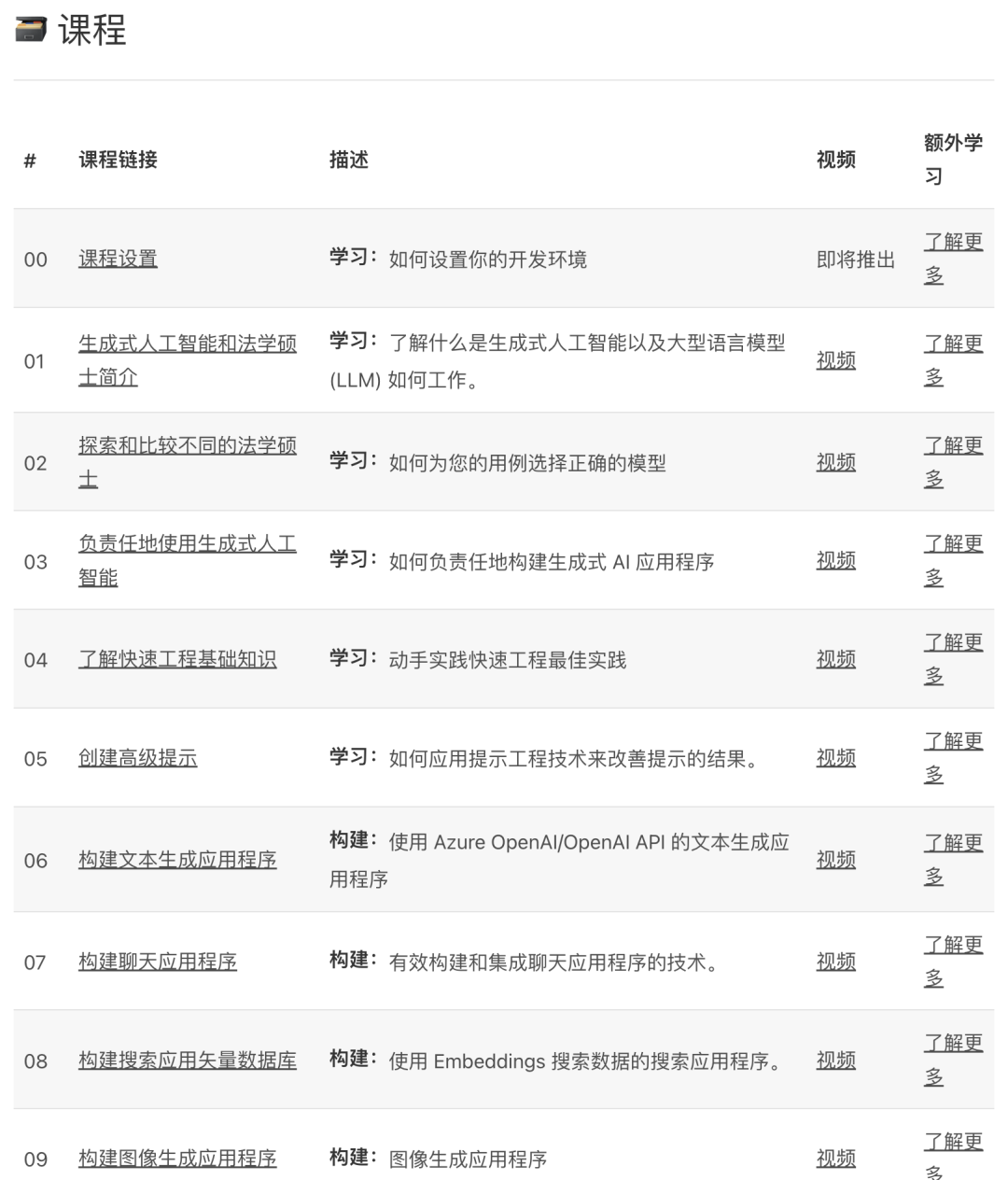Select 了解更多 in the 创建高级提示 row
Screen dimensions: 1008x1180
pos(953,758)
